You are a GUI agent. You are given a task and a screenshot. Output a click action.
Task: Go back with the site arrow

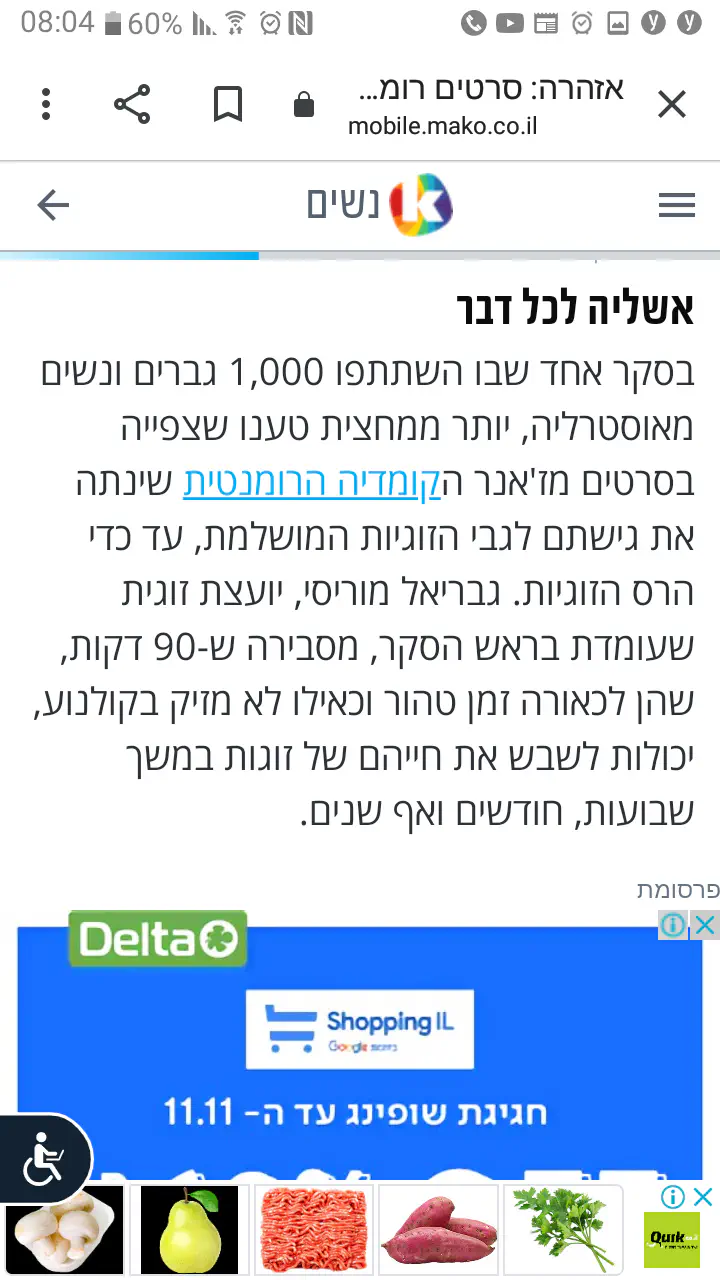coord(53,206)
